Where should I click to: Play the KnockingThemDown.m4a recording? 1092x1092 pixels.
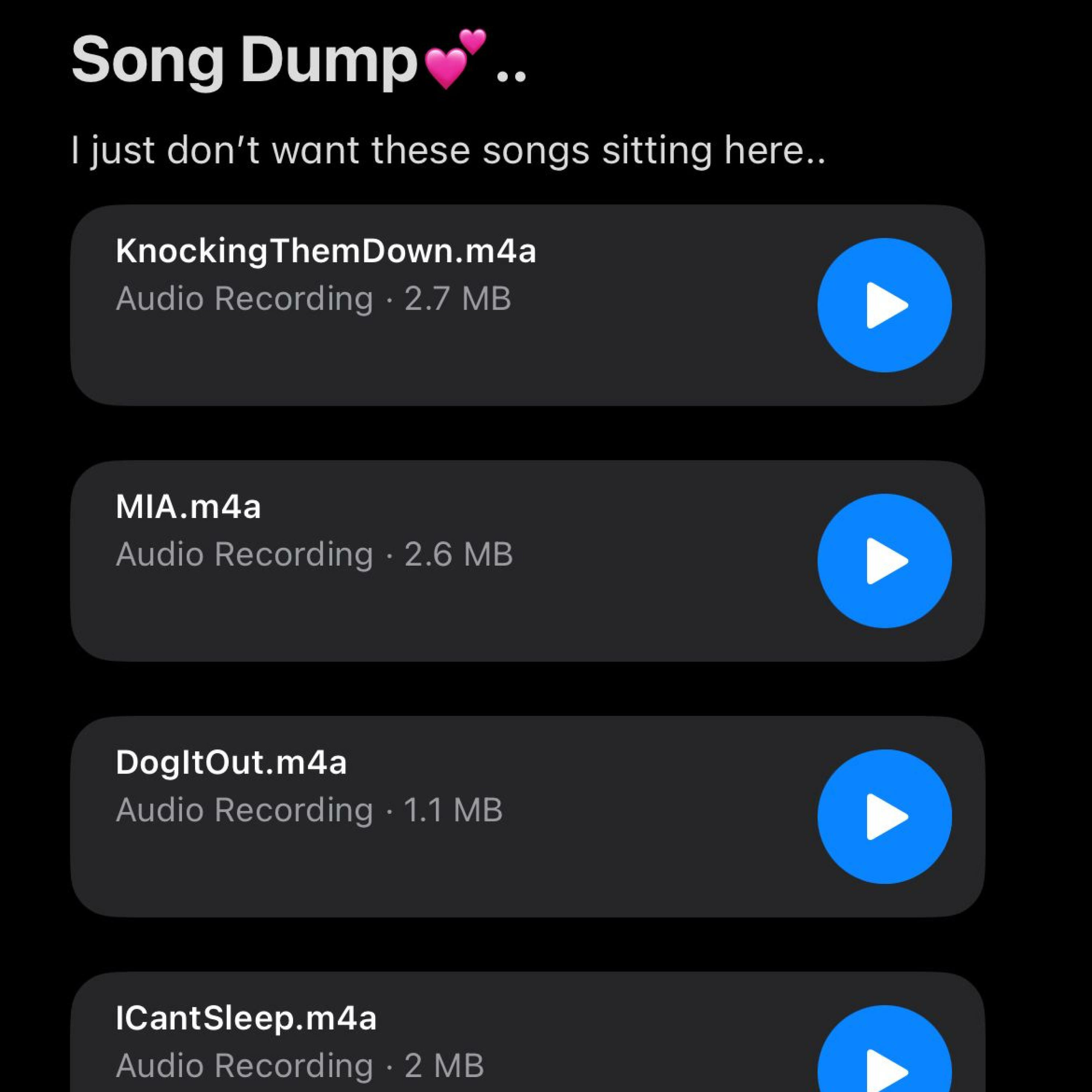coord(885,305)
